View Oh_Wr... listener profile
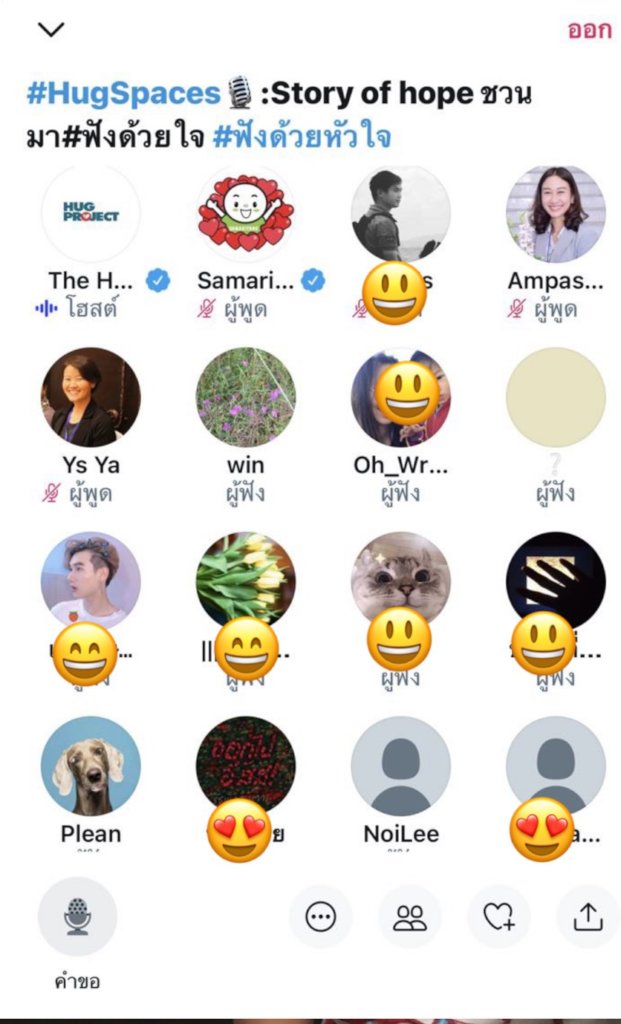Image resolution: width=621 pixels, height=1024 pixels. click(400, 397)
